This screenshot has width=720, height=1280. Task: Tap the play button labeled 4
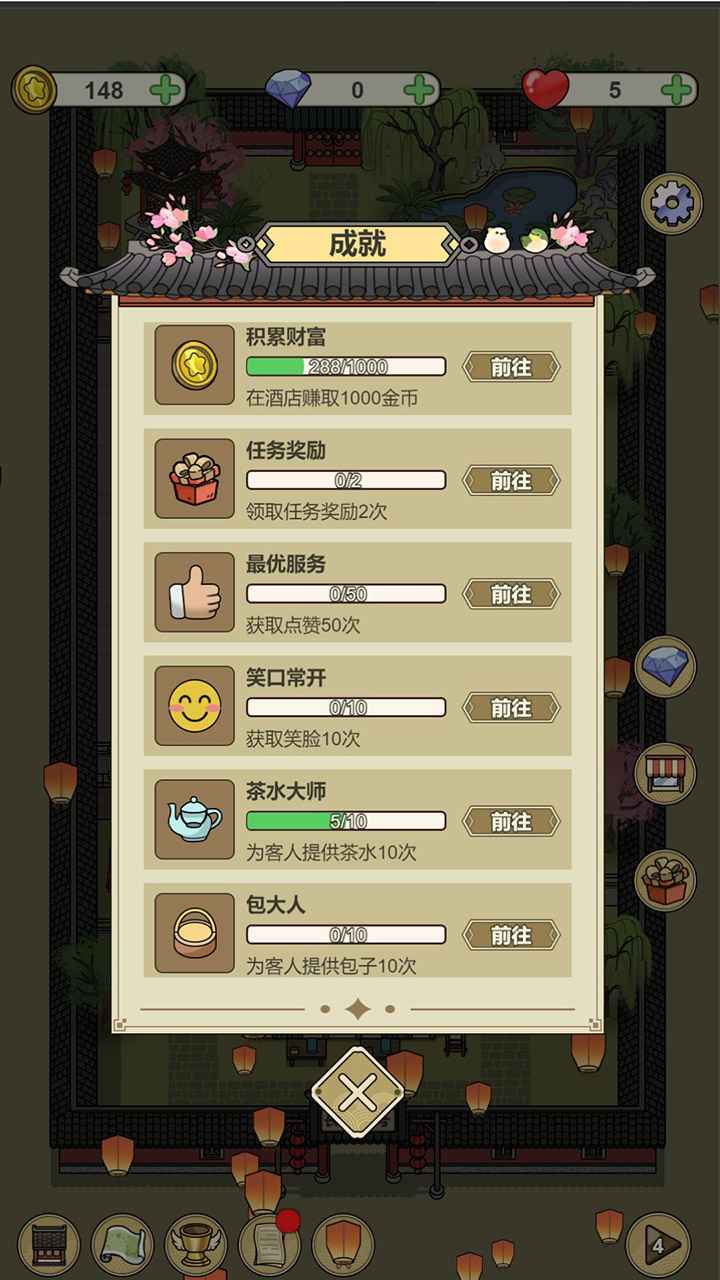[658, 1245]
